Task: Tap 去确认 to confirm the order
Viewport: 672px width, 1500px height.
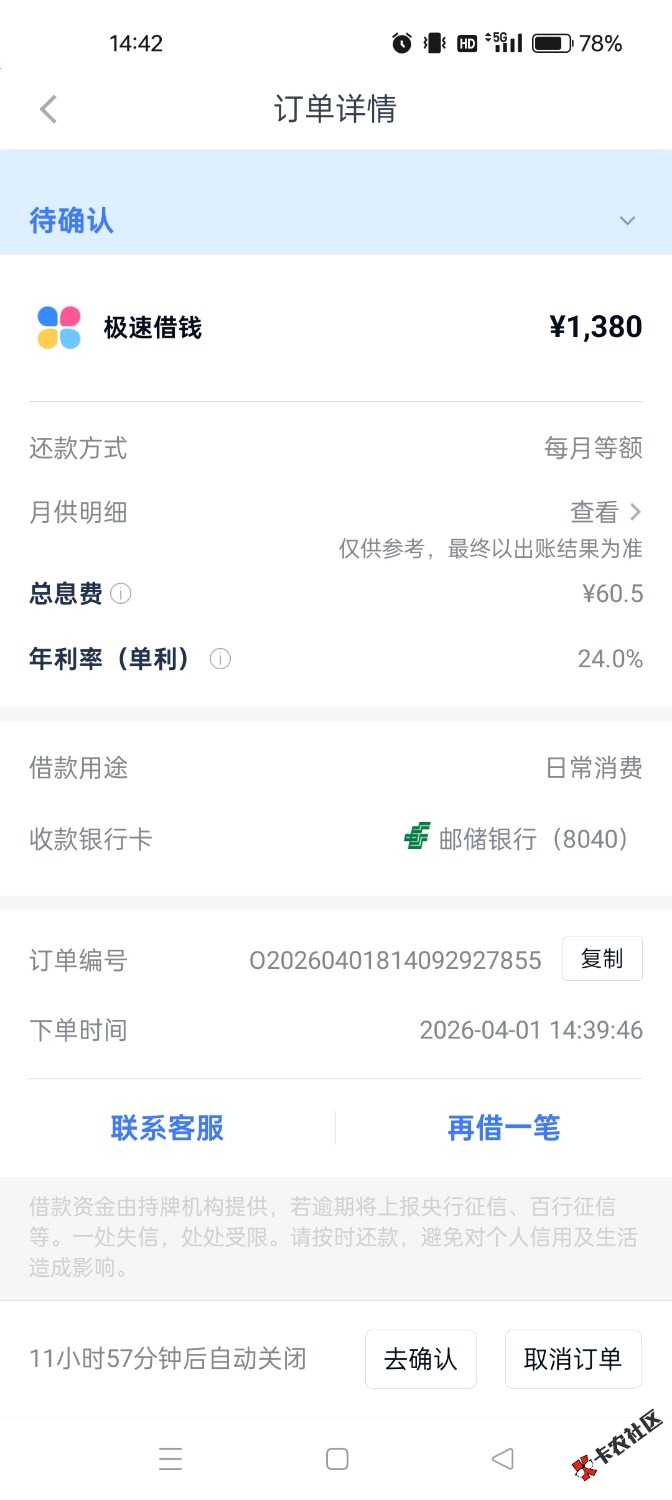Action: (x=420, y=1359)
